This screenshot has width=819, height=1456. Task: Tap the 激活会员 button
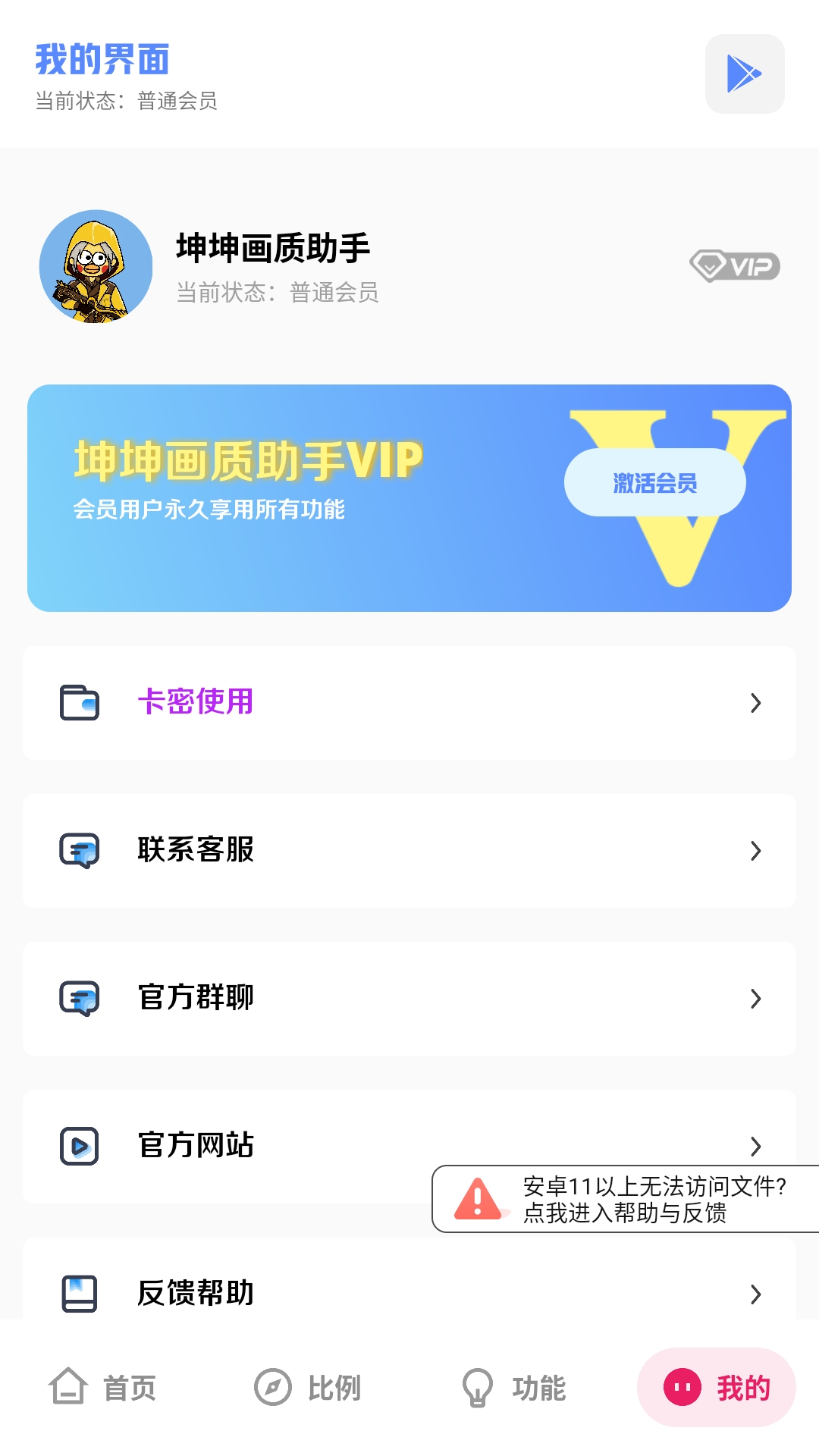click(x=654, y=483)
